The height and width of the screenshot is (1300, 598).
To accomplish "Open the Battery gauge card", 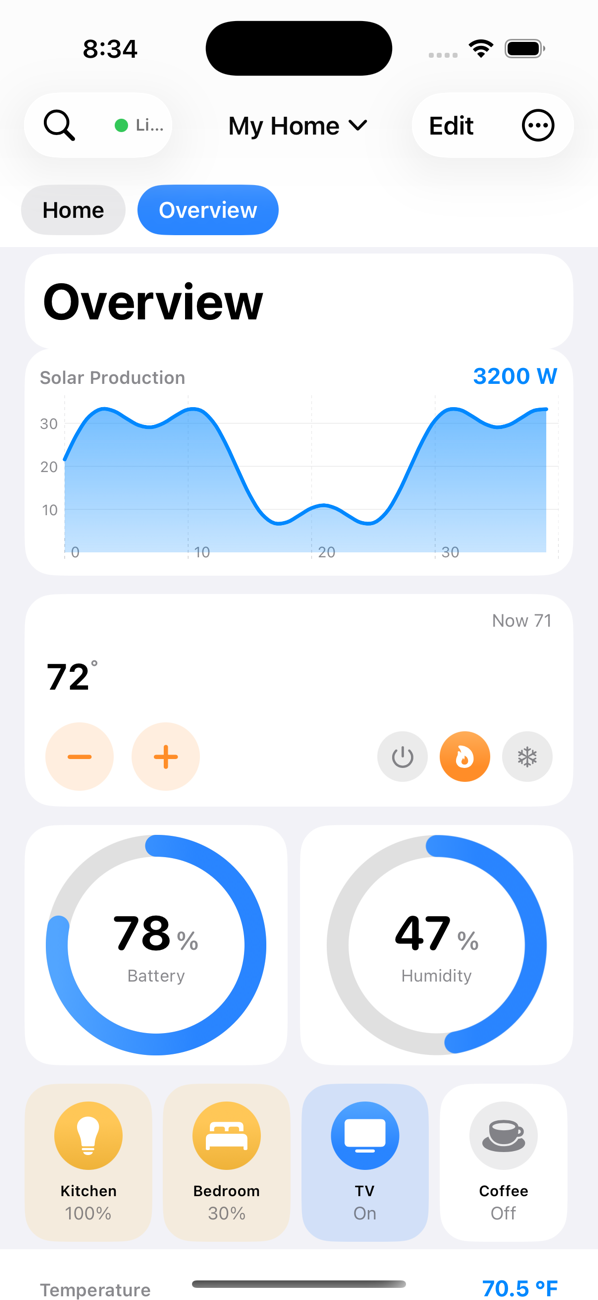I will tap(156, 945).
